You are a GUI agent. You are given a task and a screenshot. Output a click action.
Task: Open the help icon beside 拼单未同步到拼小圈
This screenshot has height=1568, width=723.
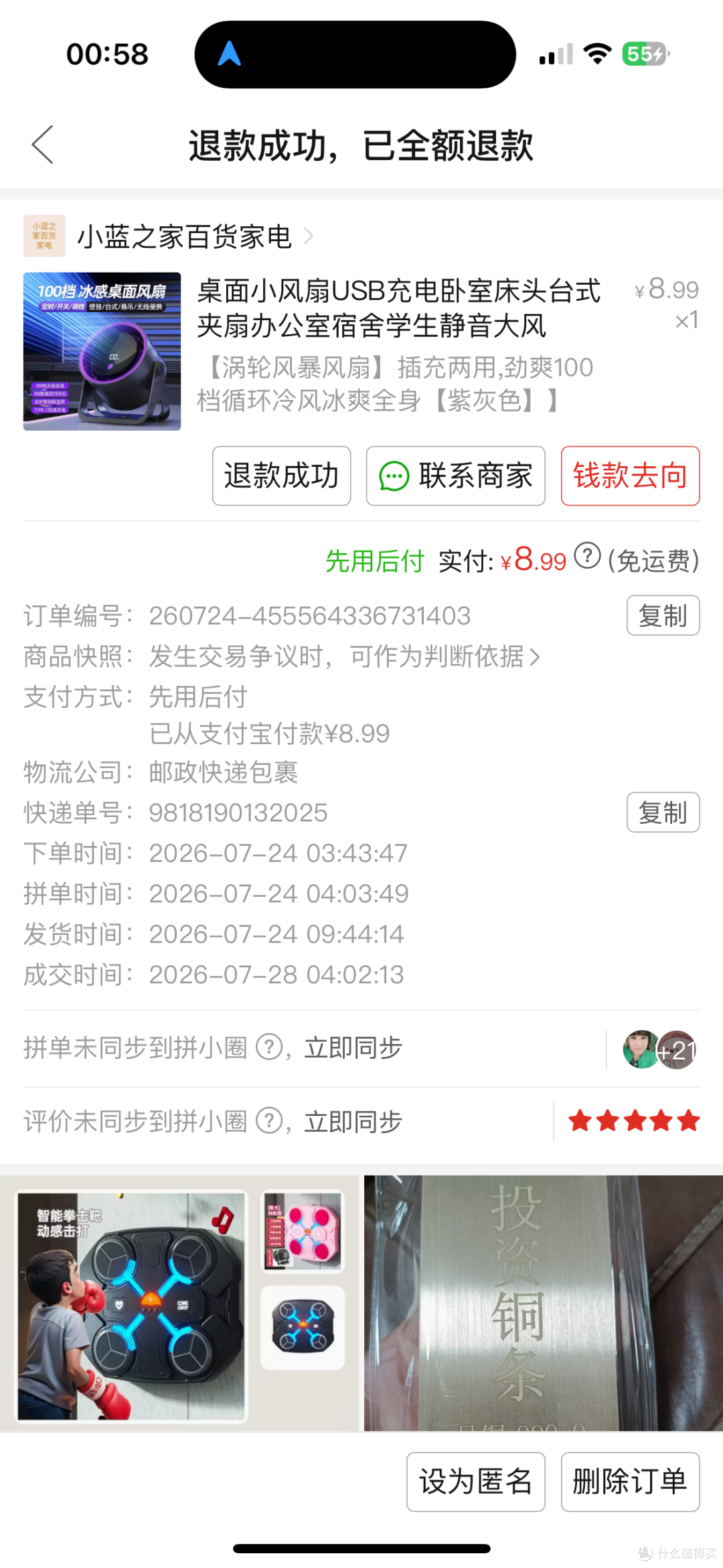click(270, 1047)
